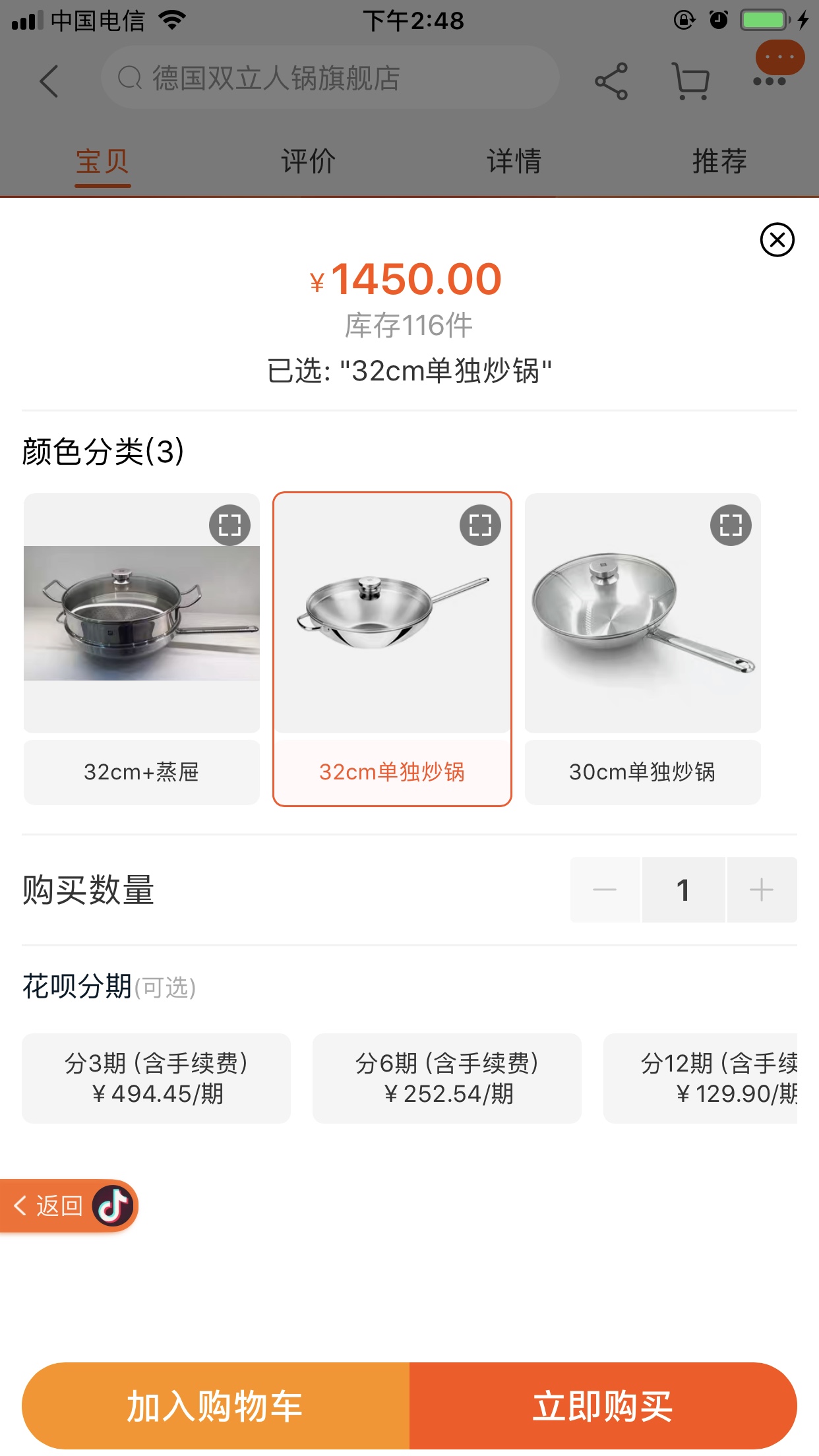This screenshot has height=1456, width=819.
Task: Select the 32cm+蒸屉 option
Action: 141,772
